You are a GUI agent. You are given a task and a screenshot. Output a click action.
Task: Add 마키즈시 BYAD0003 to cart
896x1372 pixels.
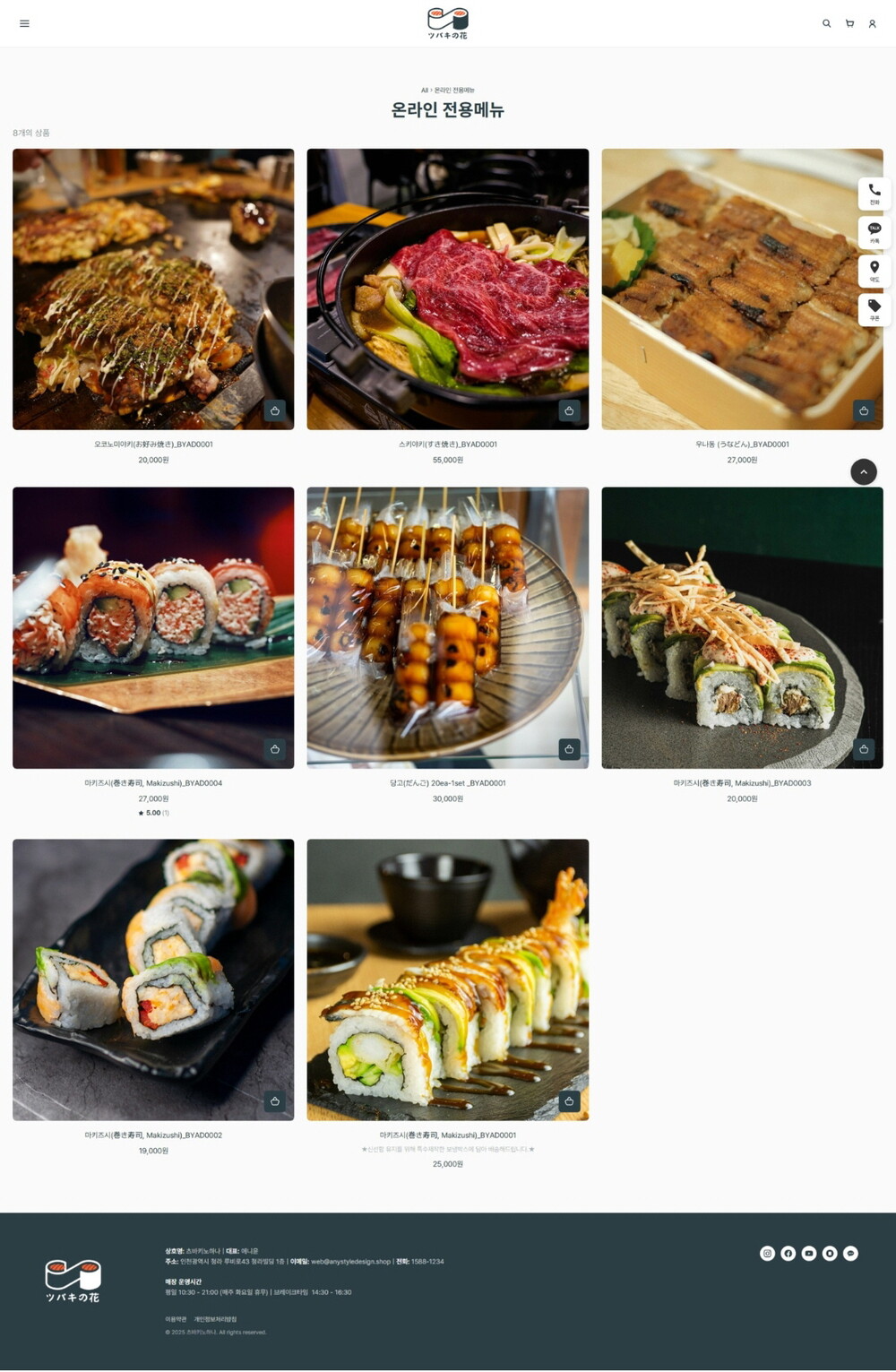pyautogui.click(x=864, y=749)
